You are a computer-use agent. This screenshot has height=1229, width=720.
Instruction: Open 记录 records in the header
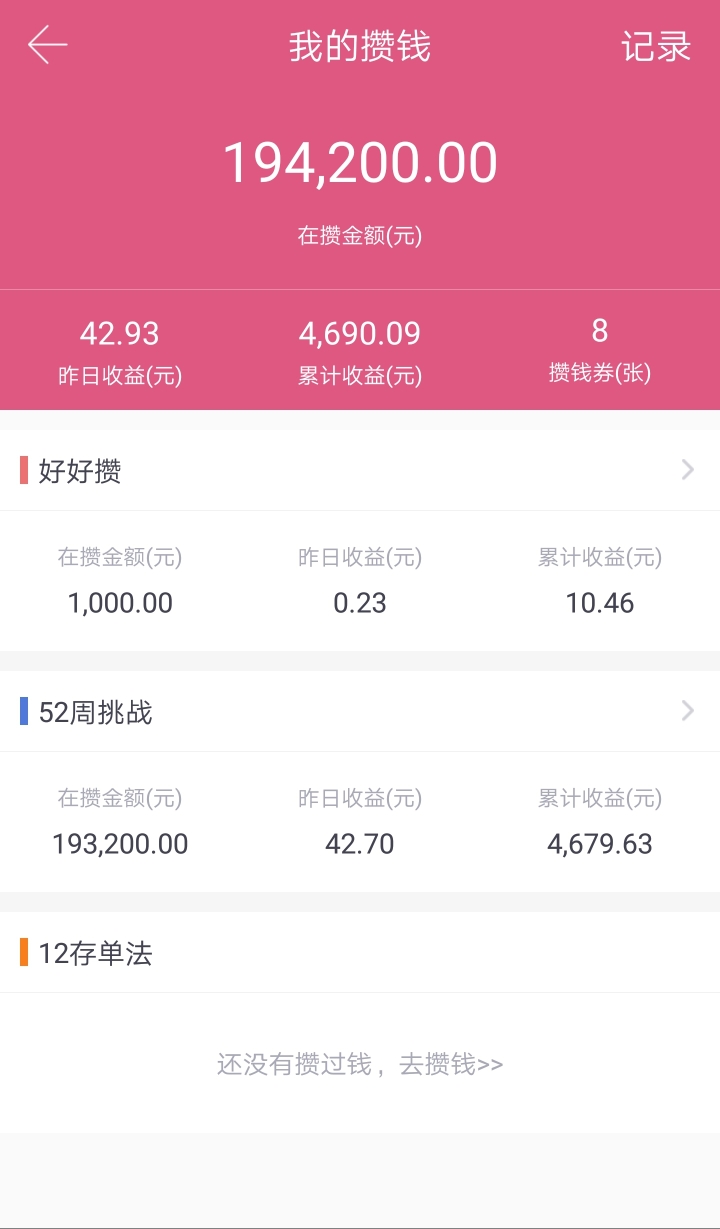(656, 47)
